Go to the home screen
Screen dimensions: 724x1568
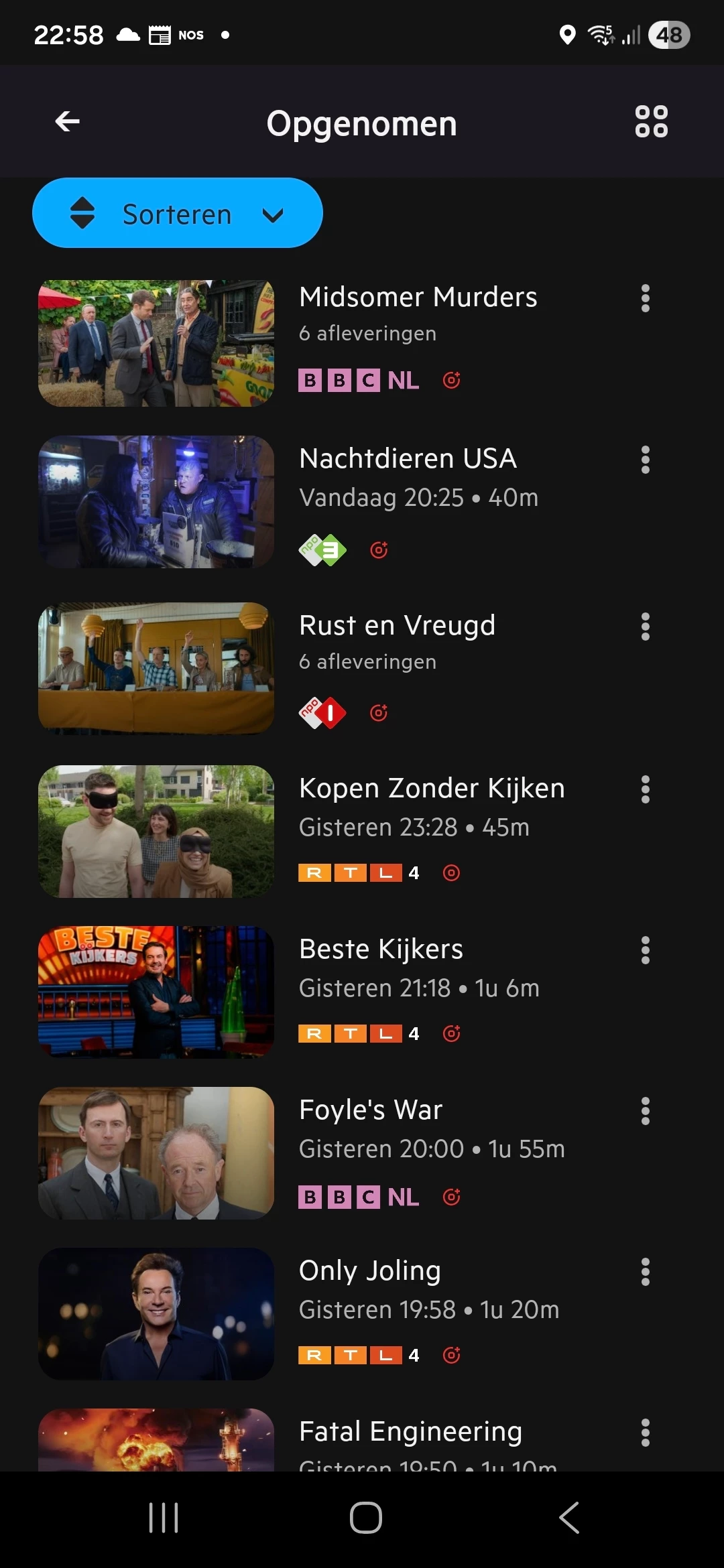point(365,1518)
